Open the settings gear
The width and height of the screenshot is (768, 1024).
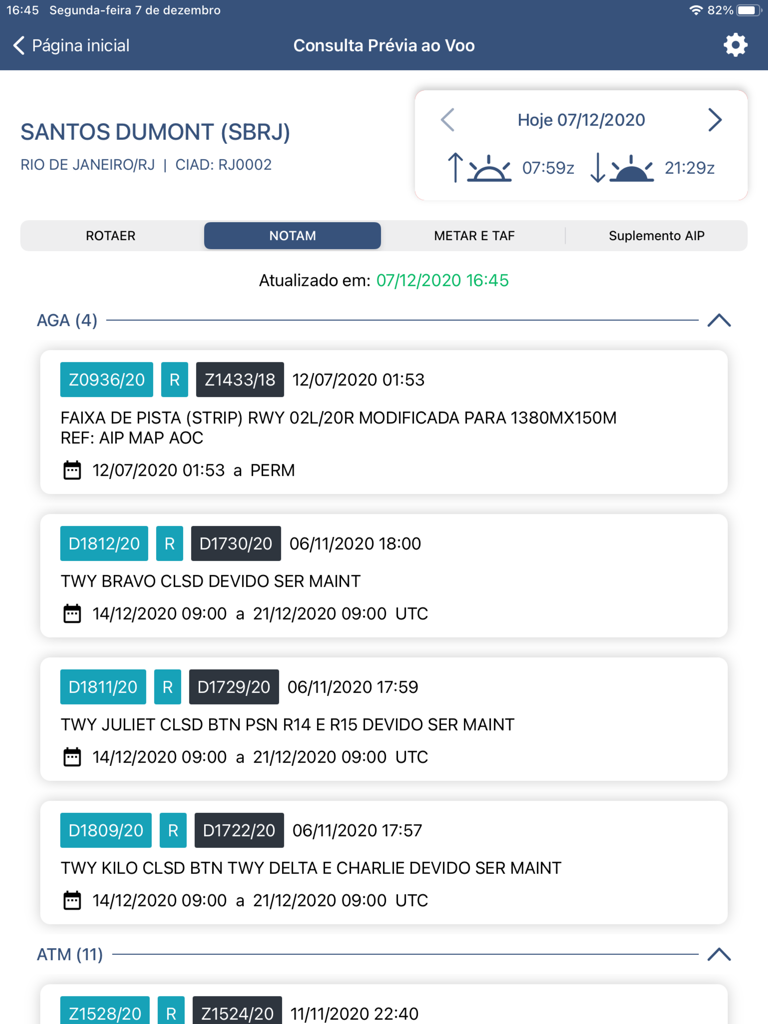[735, 45]
